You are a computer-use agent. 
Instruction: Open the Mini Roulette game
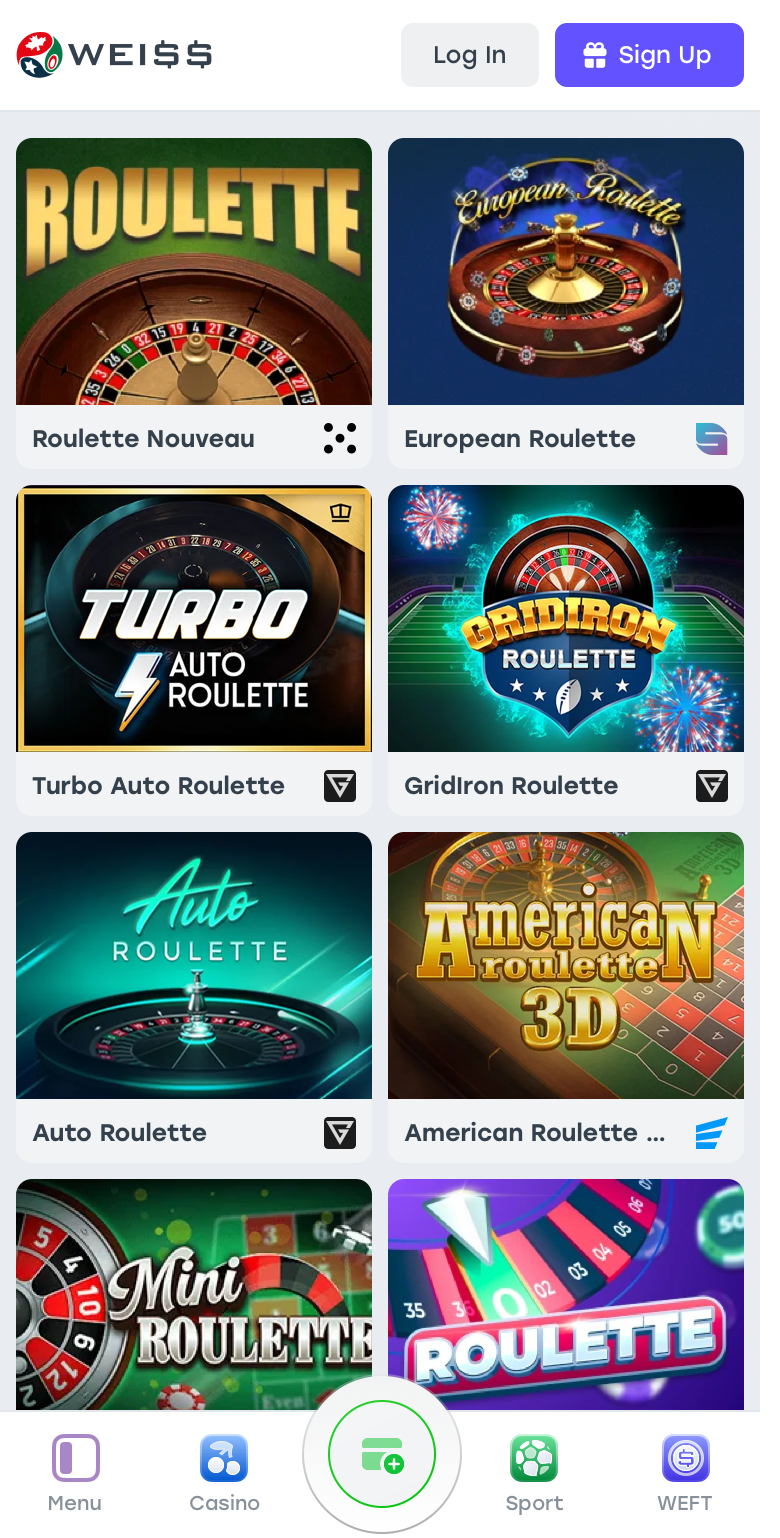tap(194, 1294)
